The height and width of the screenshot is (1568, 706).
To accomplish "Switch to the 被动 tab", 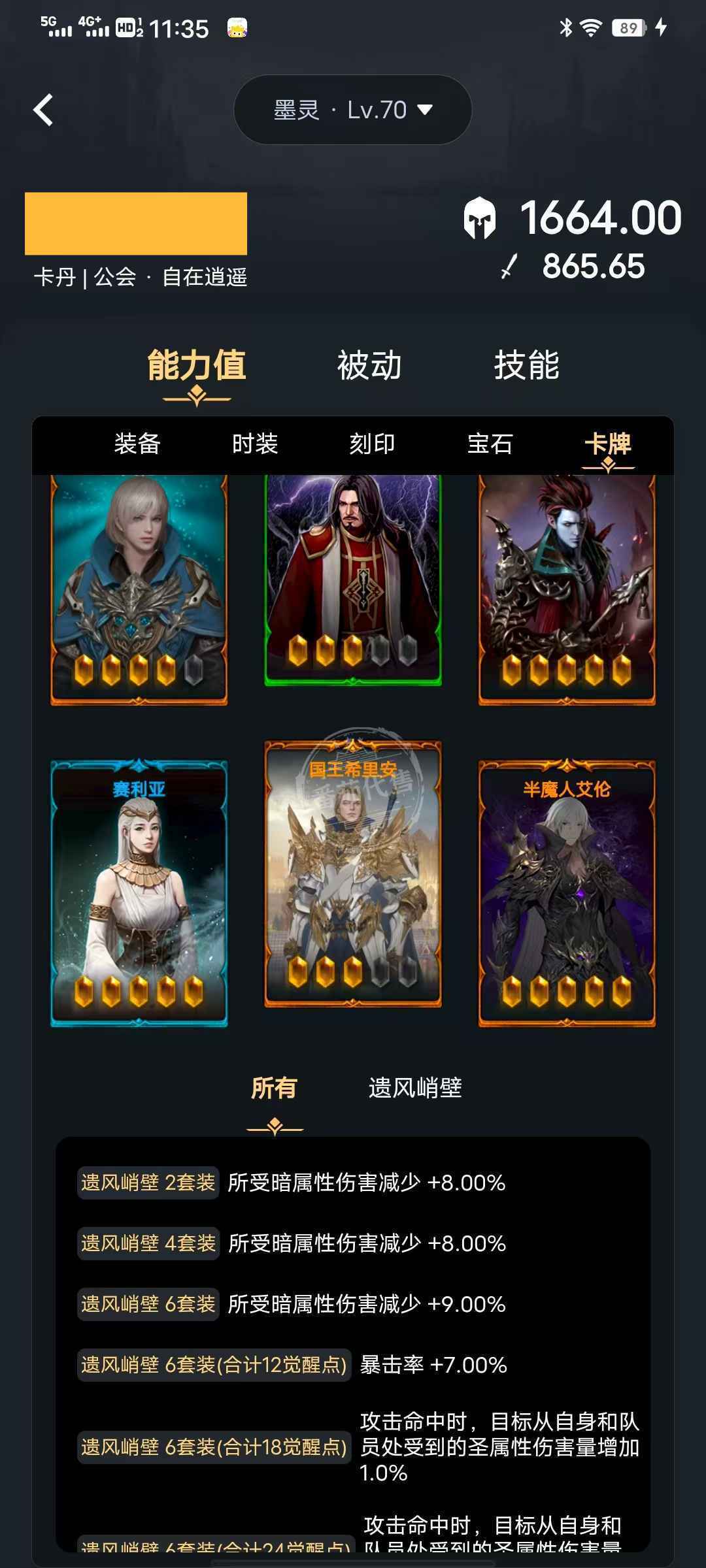I will (x=369, y=365).
